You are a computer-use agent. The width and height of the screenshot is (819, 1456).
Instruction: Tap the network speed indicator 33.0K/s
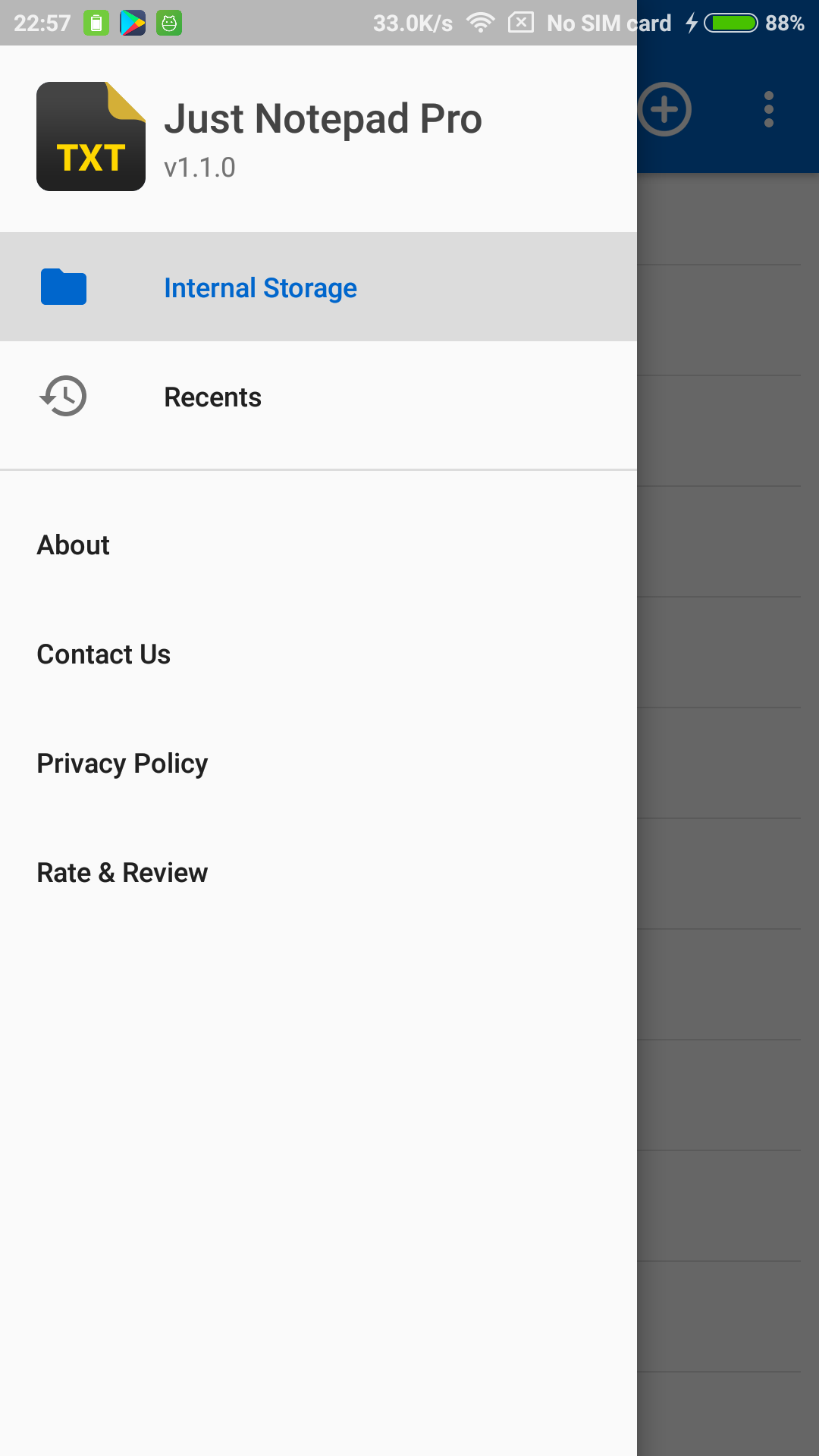point(413,23)
